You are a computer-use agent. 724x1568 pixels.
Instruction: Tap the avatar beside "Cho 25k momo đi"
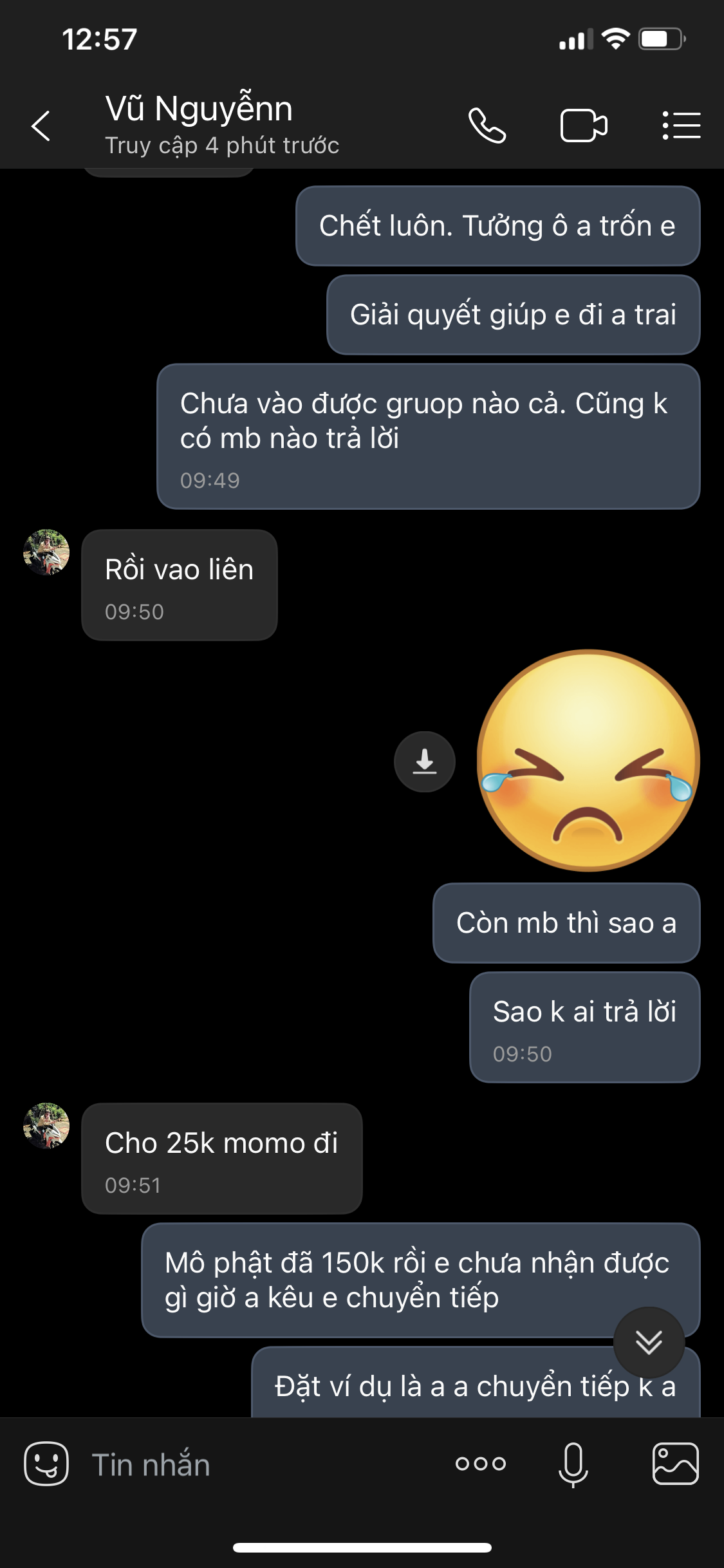point(46,1126)
